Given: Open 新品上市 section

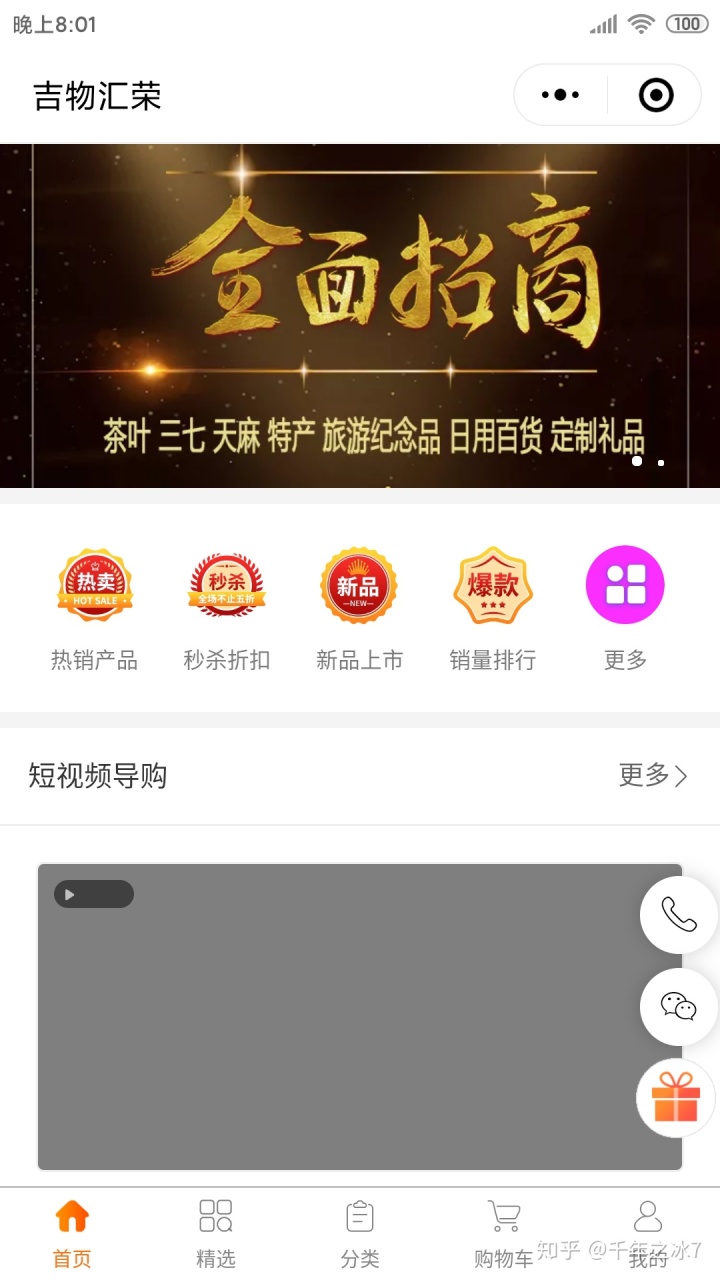Looking at the screenshot, I should tap(359, 607).
